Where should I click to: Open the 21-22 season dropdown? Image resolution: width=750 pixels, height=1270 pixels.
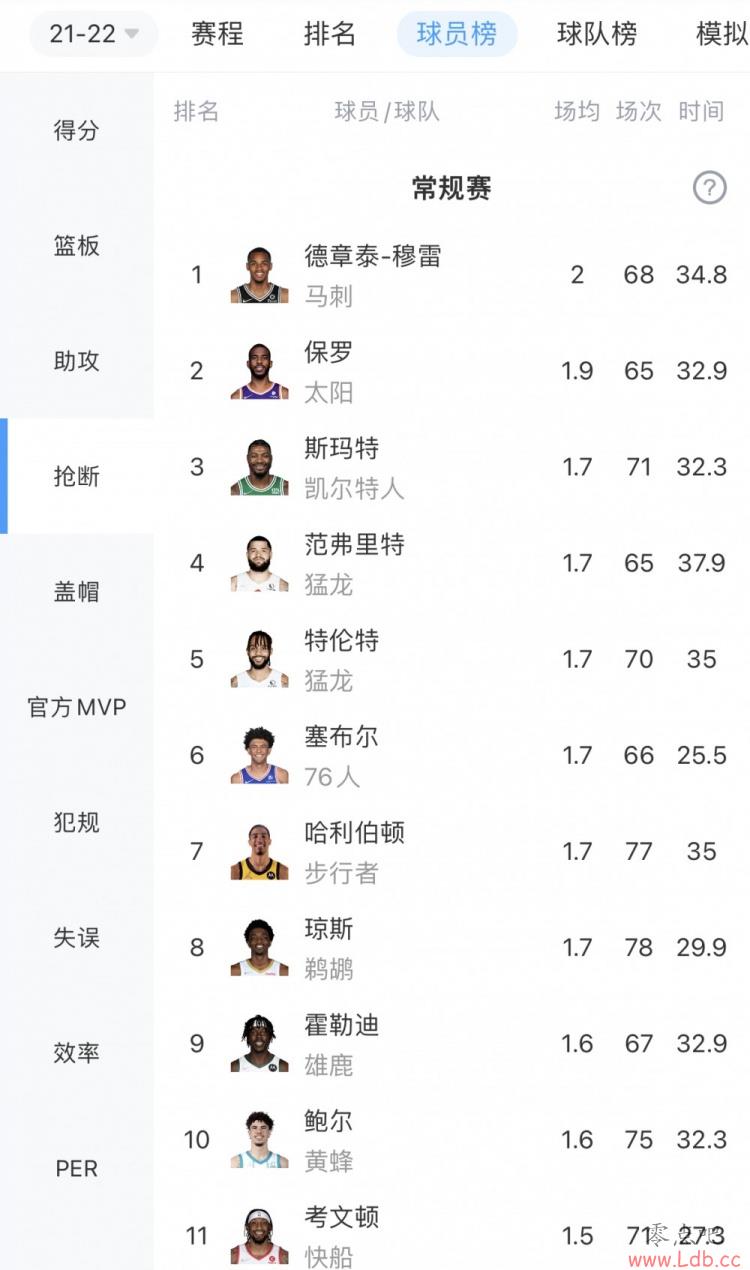coord(94,34)
